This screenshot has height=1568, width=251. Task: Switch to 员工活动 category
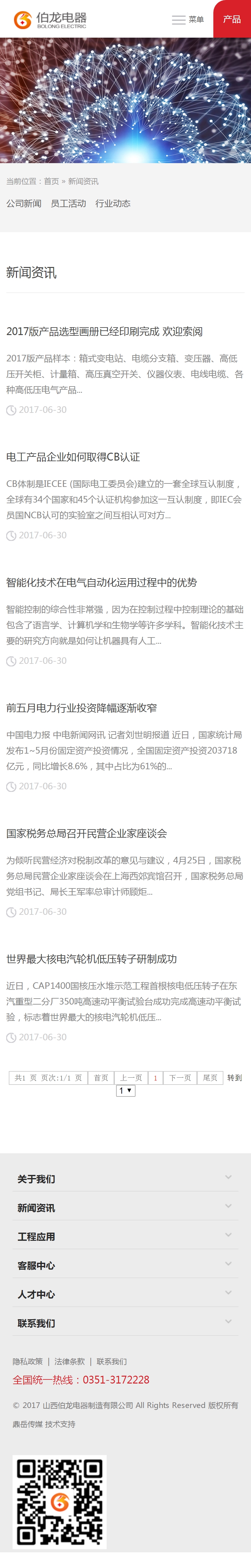[68, 203]
